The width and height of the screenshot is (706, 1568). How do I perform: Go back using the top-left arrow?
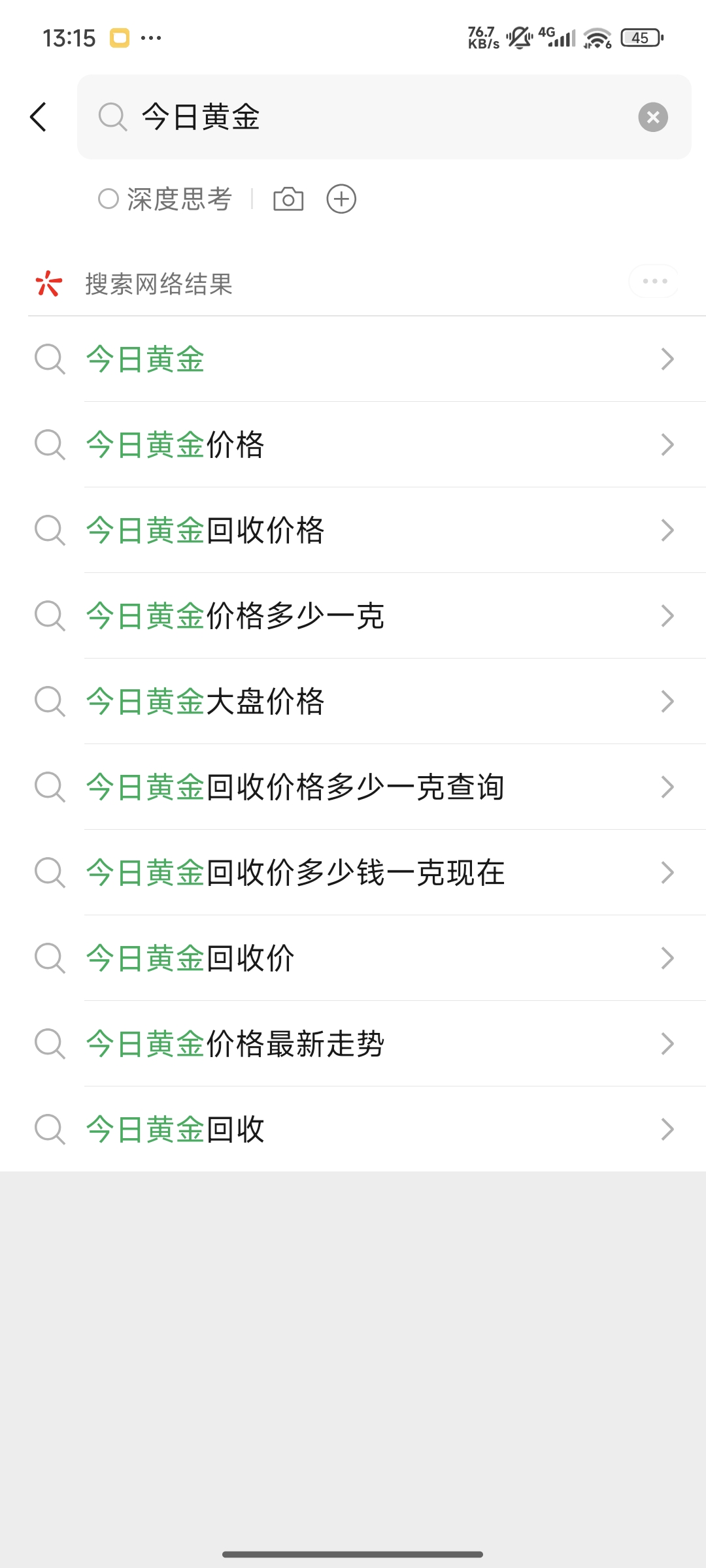(x=39, y=117)
